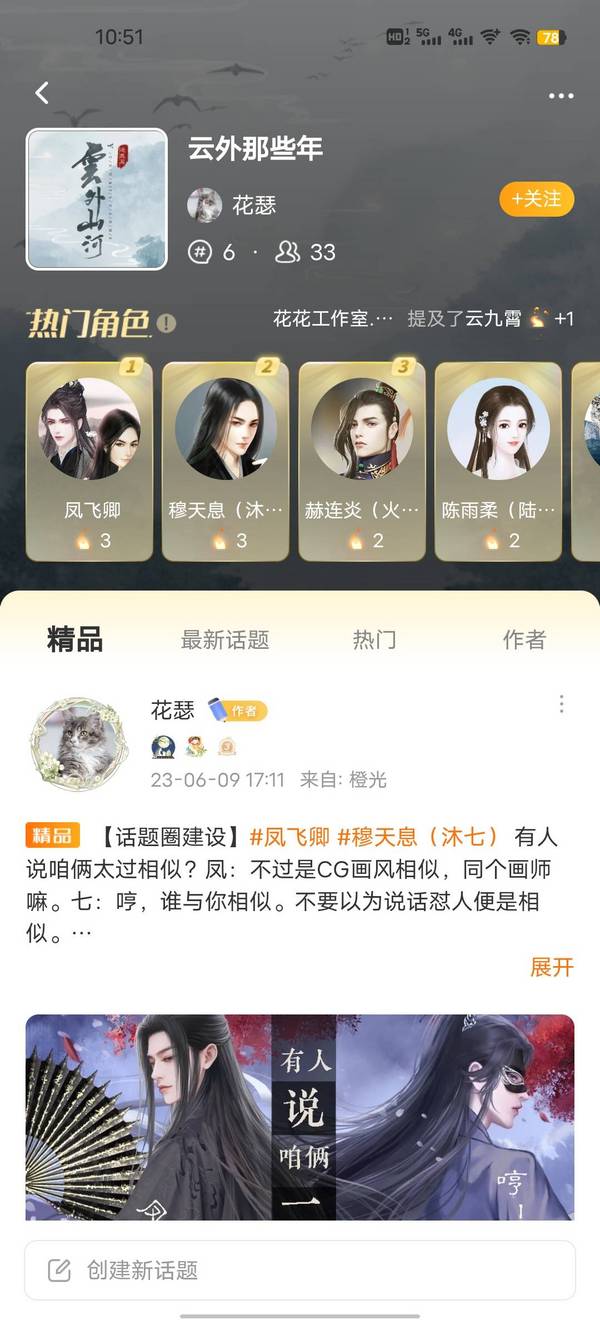Open the top-right three-dot menu
The width and height of the screenshot is (600, 1320).
(x=561, y=96)
